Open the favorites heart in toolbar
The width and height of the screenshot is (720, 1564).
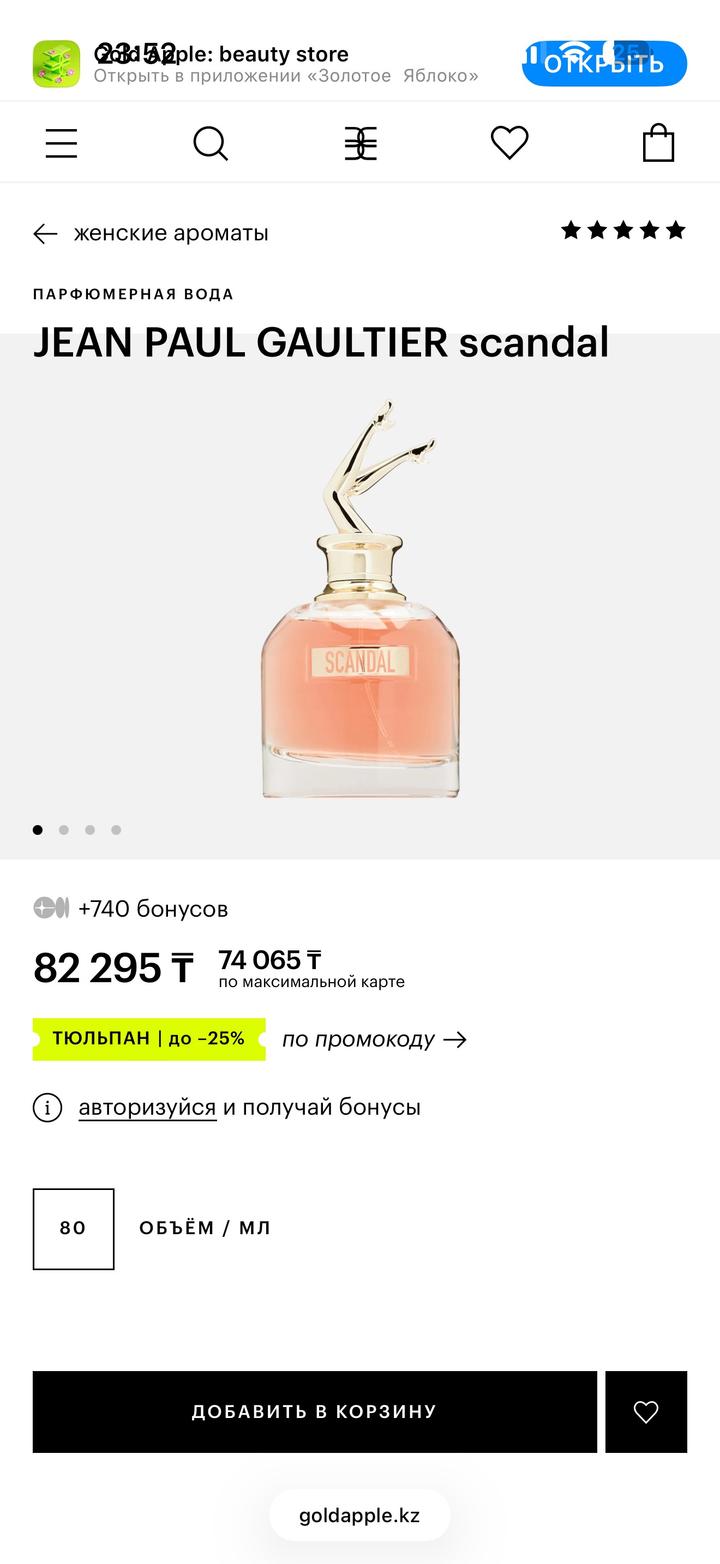pos(509,143)
